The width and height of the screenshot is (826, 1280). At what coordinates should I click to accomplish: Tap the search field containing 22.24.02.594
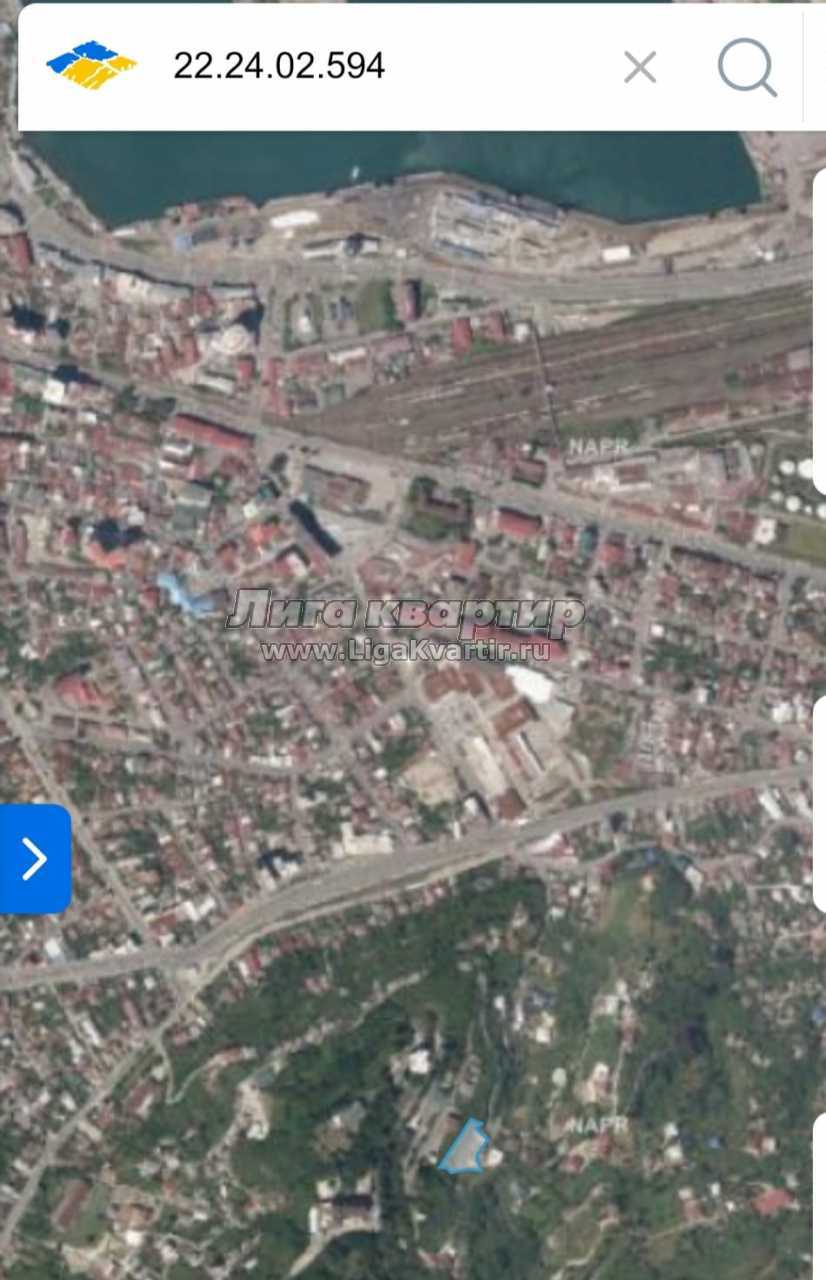[x=380, y=66]
